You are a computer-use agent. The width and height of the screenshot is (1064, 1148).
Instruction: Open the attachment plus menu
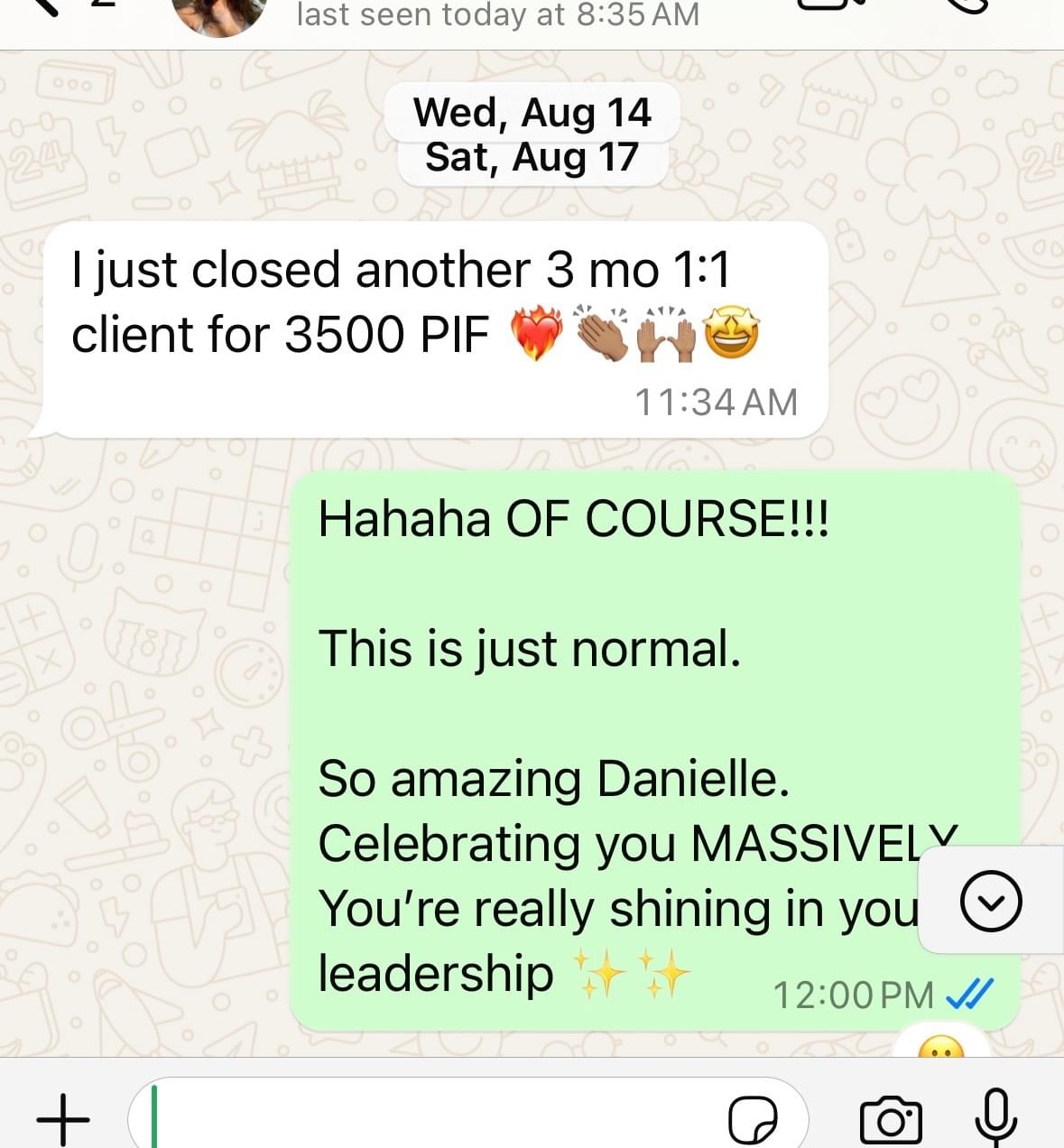(x=63, y=1119)
